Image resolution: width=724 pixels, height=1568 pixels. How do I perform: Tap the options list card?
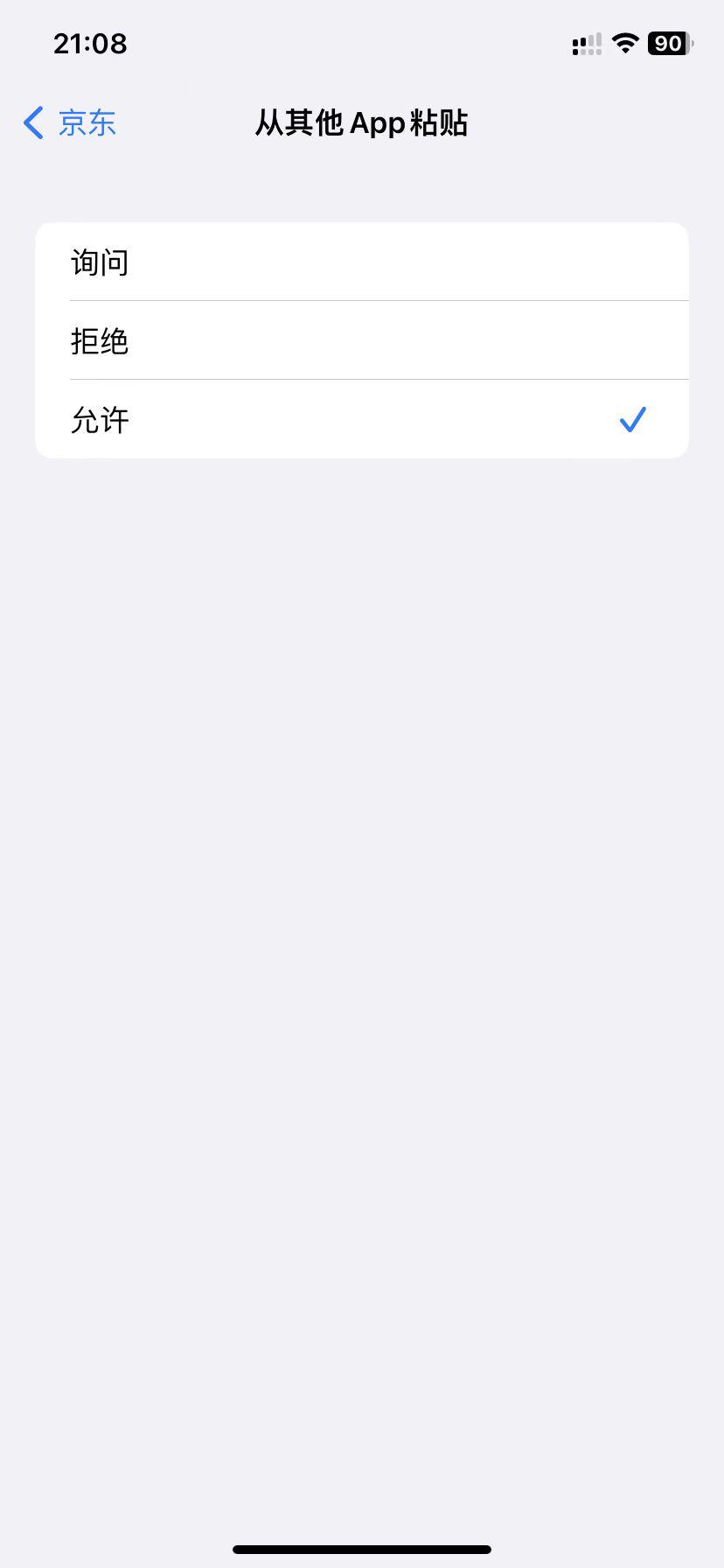point(361,339)
